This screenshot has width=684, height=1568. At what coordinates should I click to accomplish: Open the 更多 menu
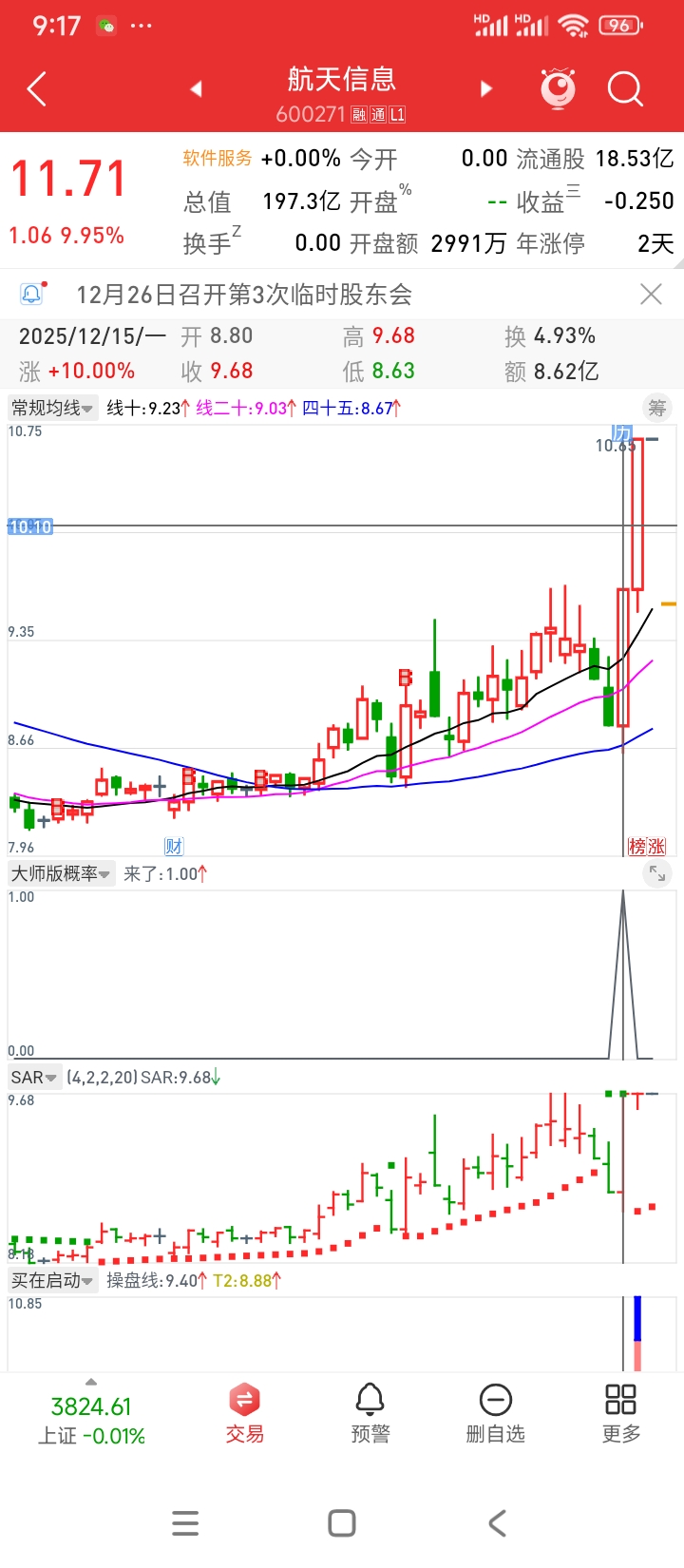pyautogui.click(x=620, y=1414)
